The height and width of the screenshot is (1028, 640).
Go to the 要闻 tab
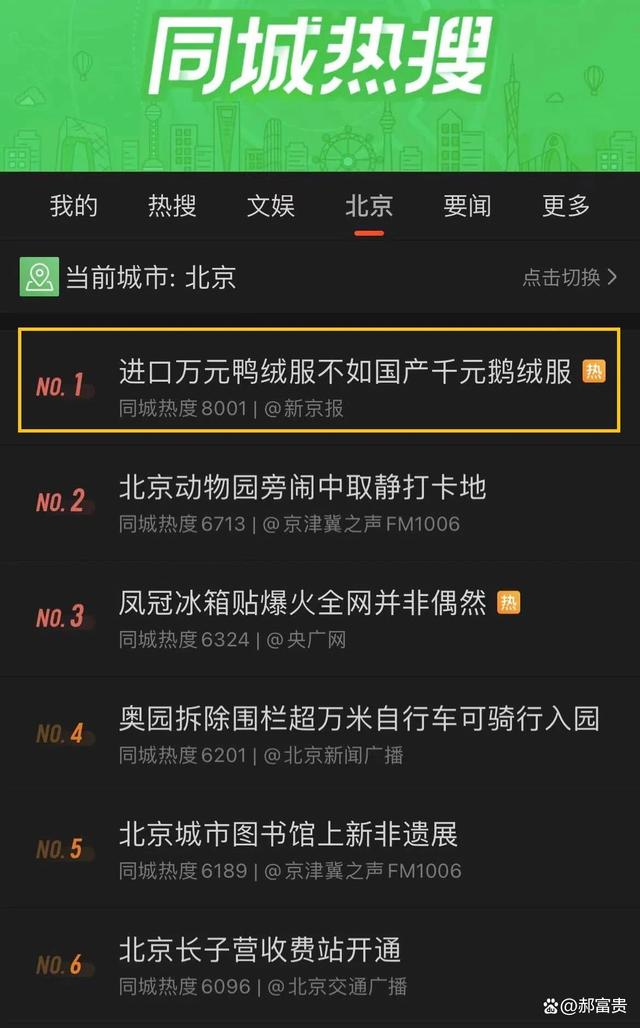click(467, 206)
